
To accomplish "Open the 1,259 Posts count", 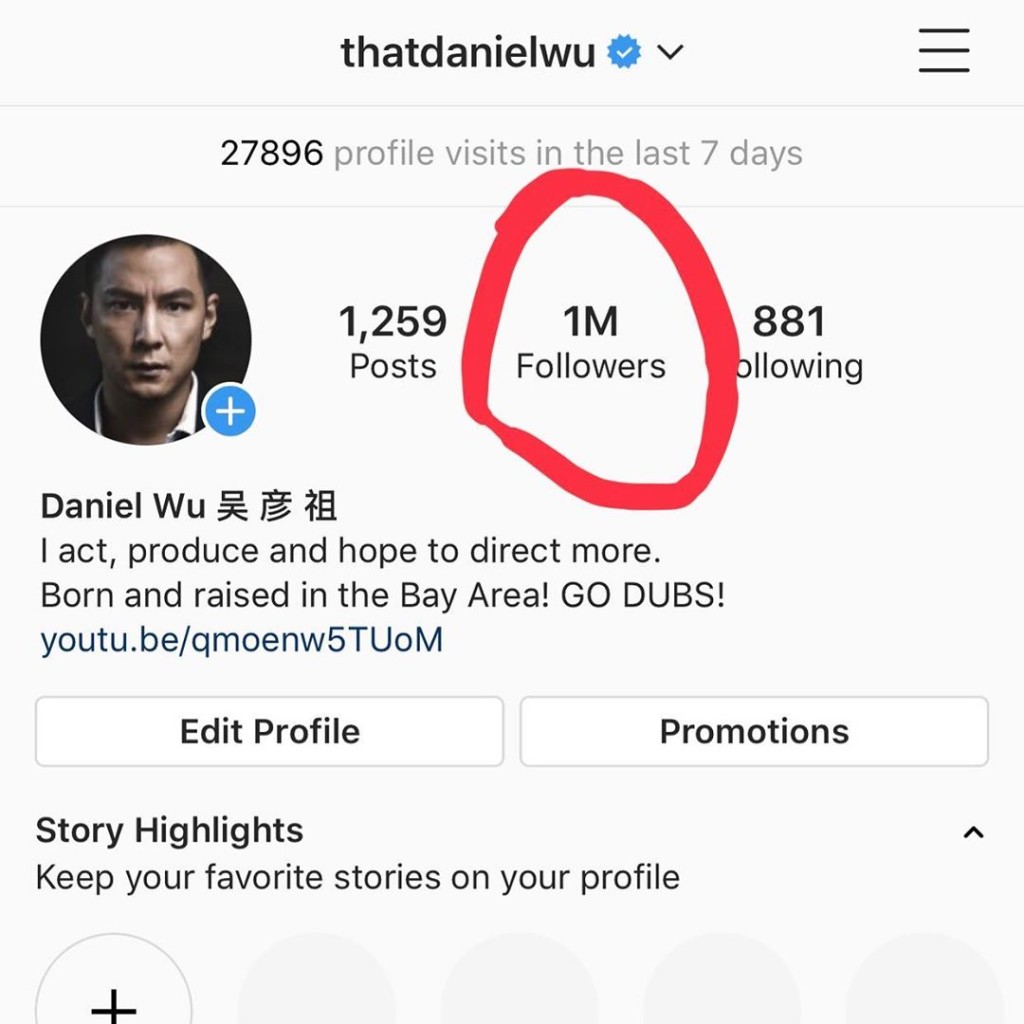I will (393, 342).
